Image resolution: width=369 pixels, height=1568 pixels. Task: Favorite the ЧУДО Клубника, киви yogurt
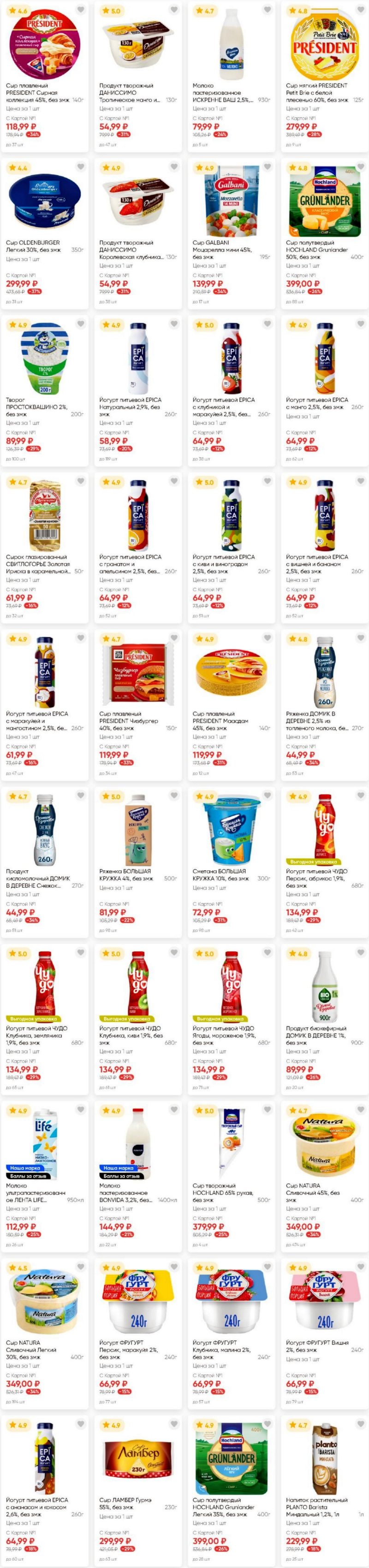173,953
